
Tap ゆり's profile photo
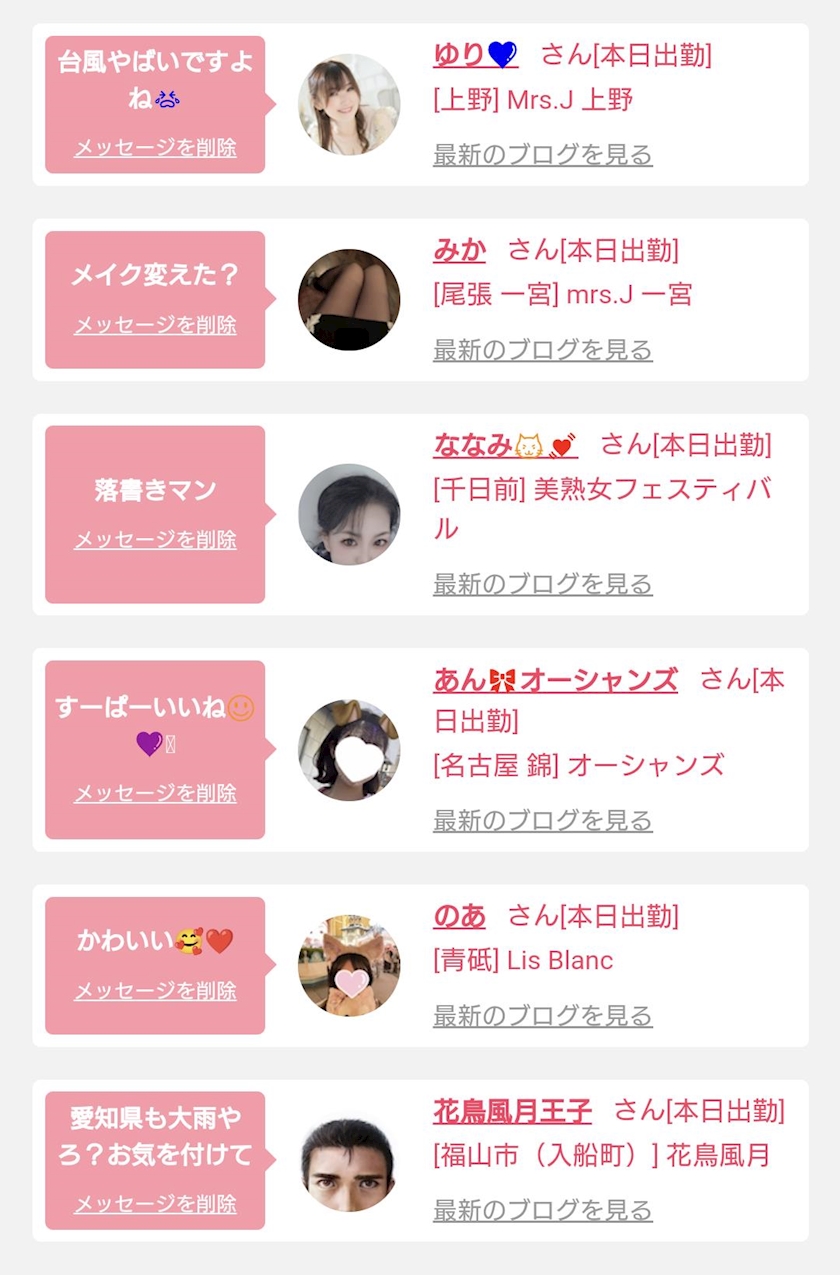[x=349, y=105]
